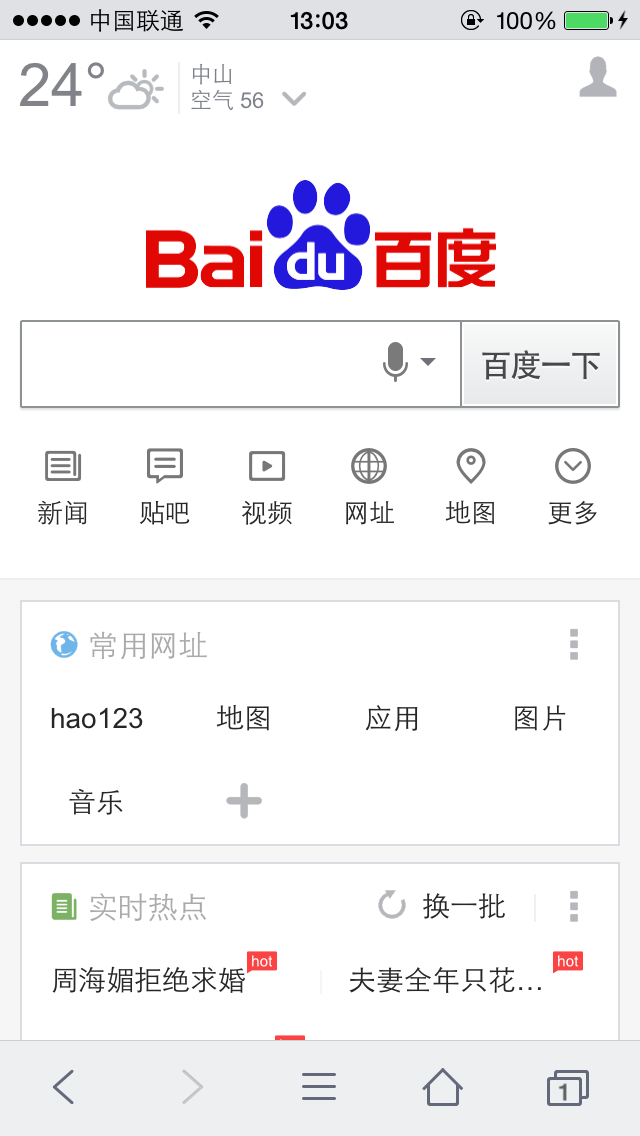Screen dimensions: 640x1136
Task: Open 贴吧 forum shortcut
Action: click(165, 487)
